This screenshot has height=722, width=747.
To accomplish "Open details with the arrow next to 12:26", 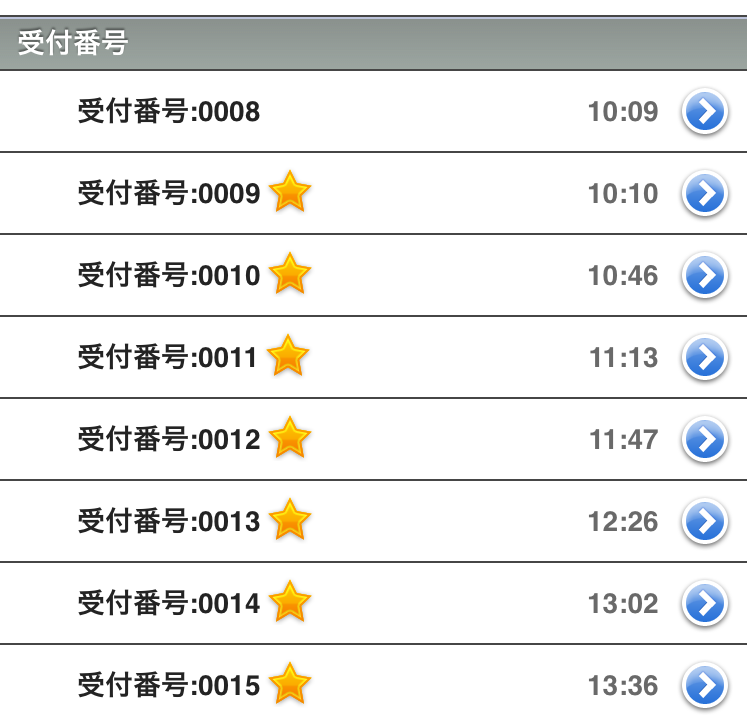I will pos(705,522).
